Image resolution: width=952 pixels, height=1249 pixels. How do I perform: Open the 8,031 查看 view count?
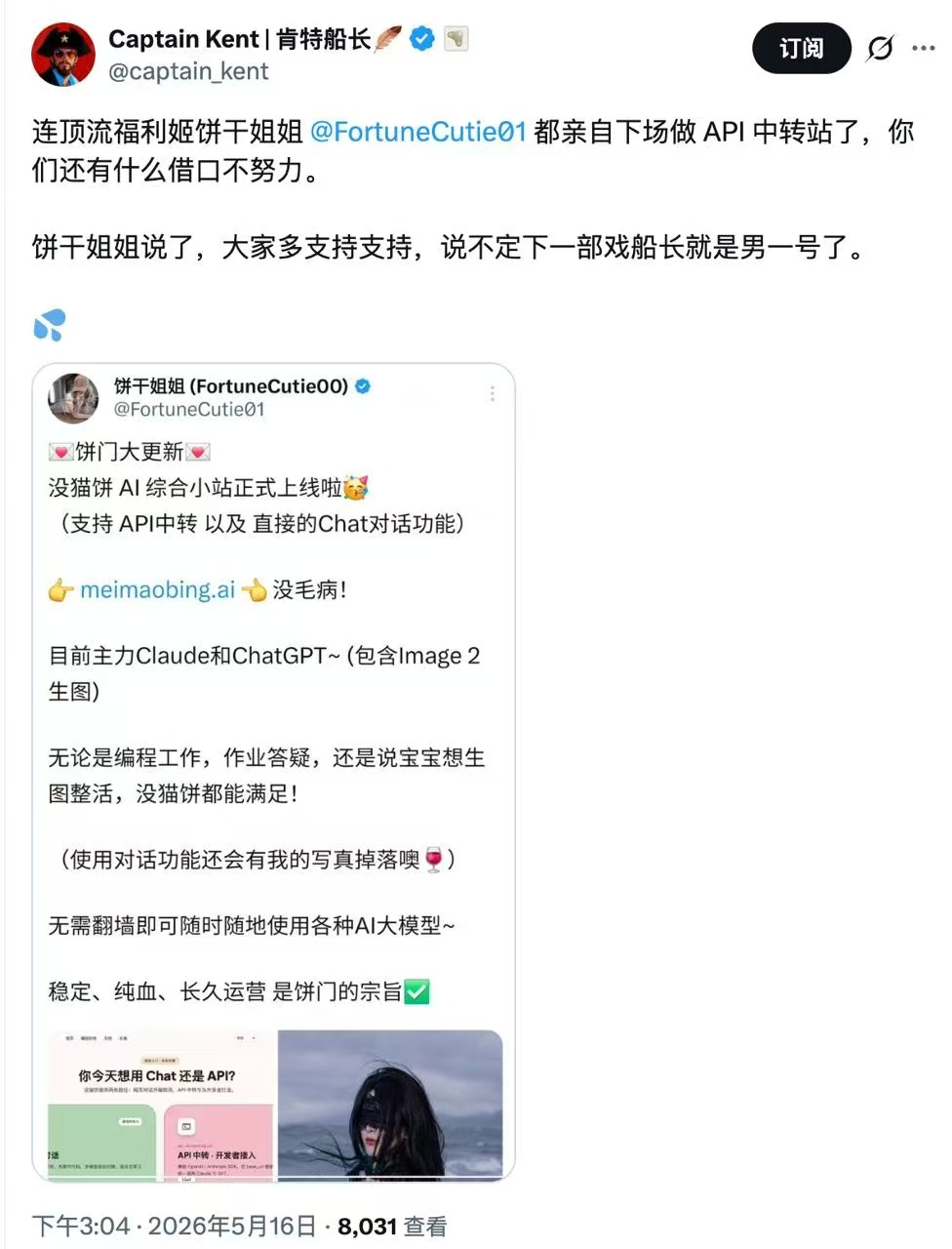coord(392,1227)
